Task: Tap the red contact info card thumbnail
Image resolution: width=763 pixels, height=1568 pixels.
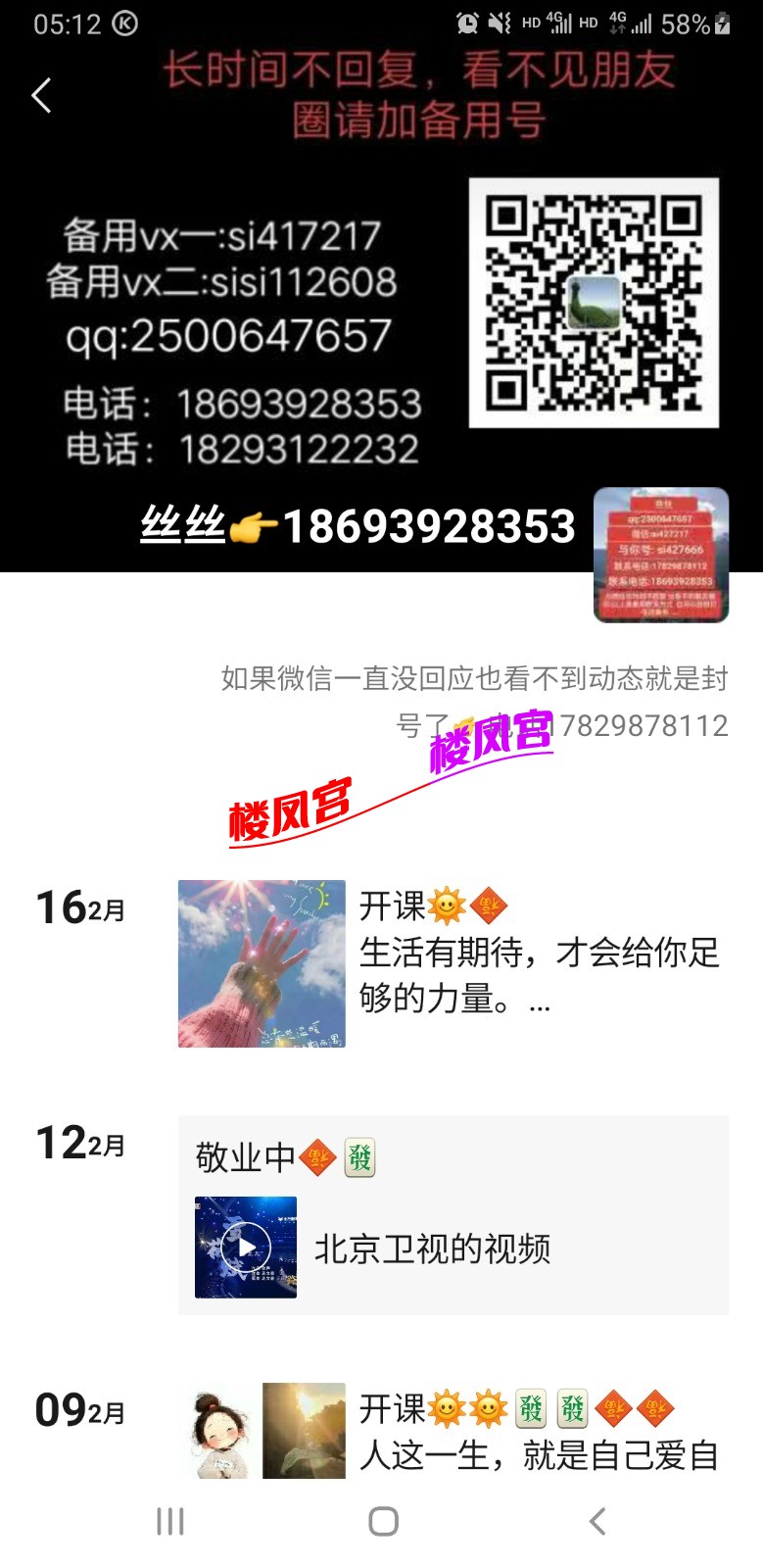Action: point(661,554)
